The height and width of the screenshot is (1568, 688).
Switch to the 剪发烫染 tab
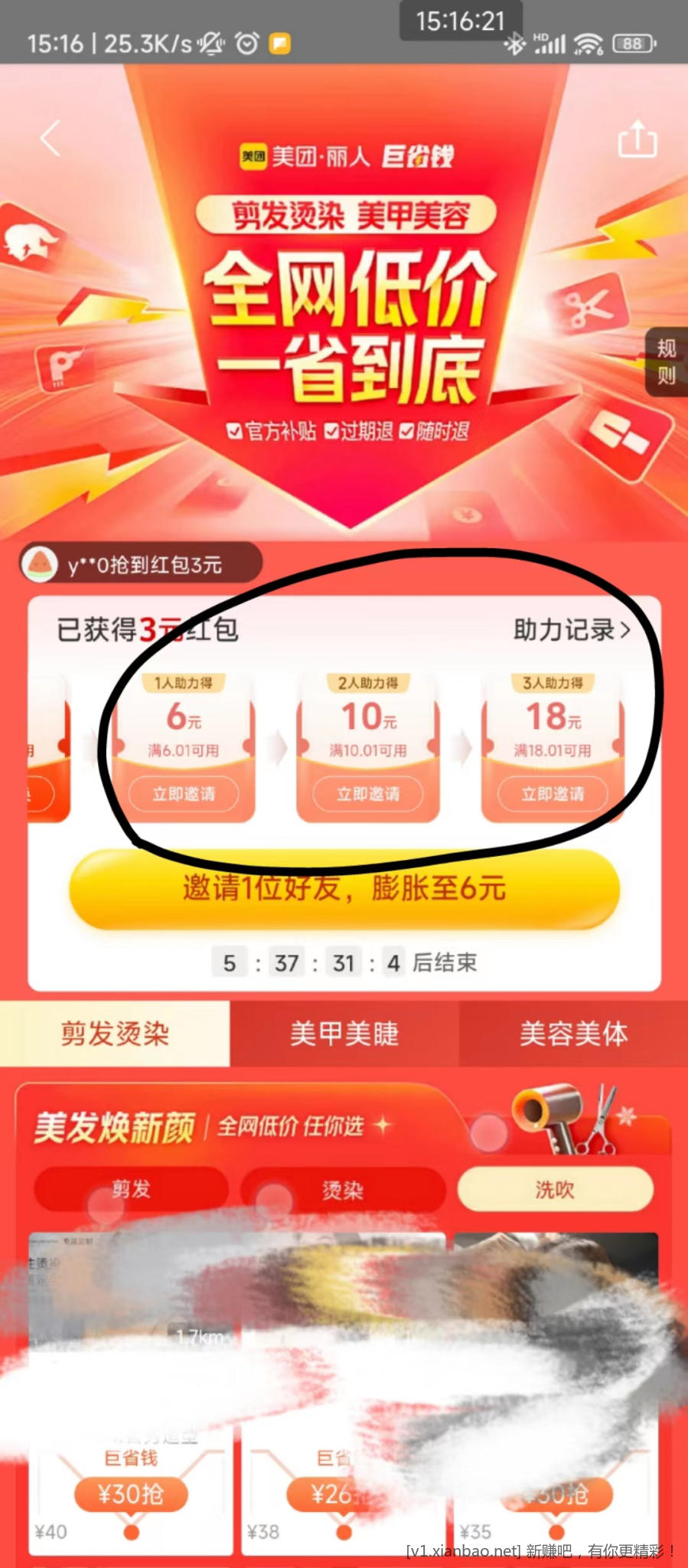pyautogui.click(x=115, y=1034)
